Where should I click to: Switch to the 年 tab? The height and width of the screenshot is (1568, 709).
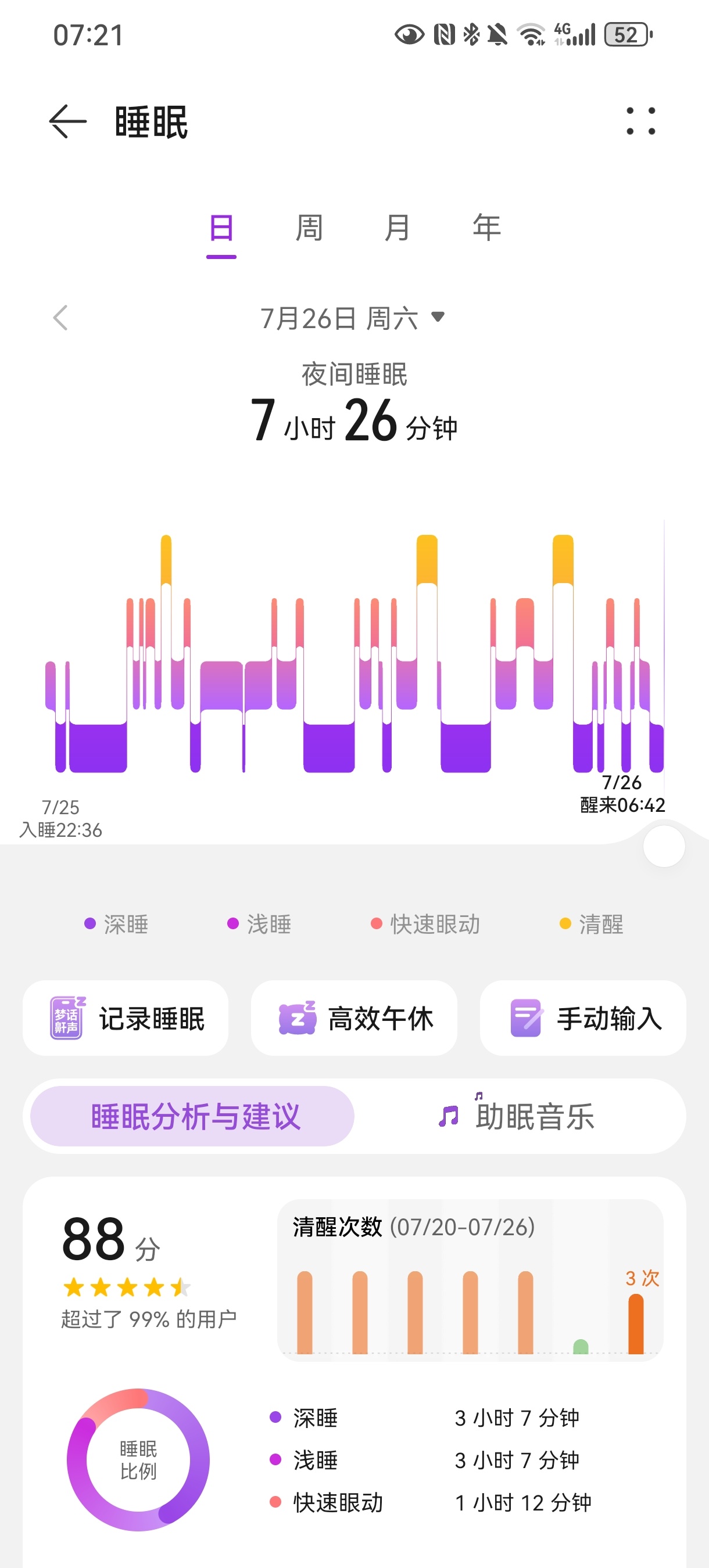click(x=486, y=228)
